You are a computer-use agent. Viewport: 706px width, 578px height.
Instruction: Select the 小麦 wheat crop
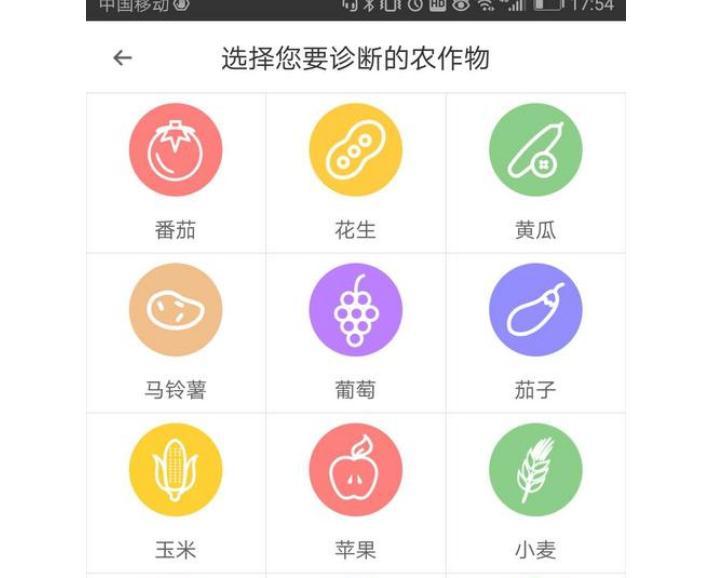tap(535, 470)
